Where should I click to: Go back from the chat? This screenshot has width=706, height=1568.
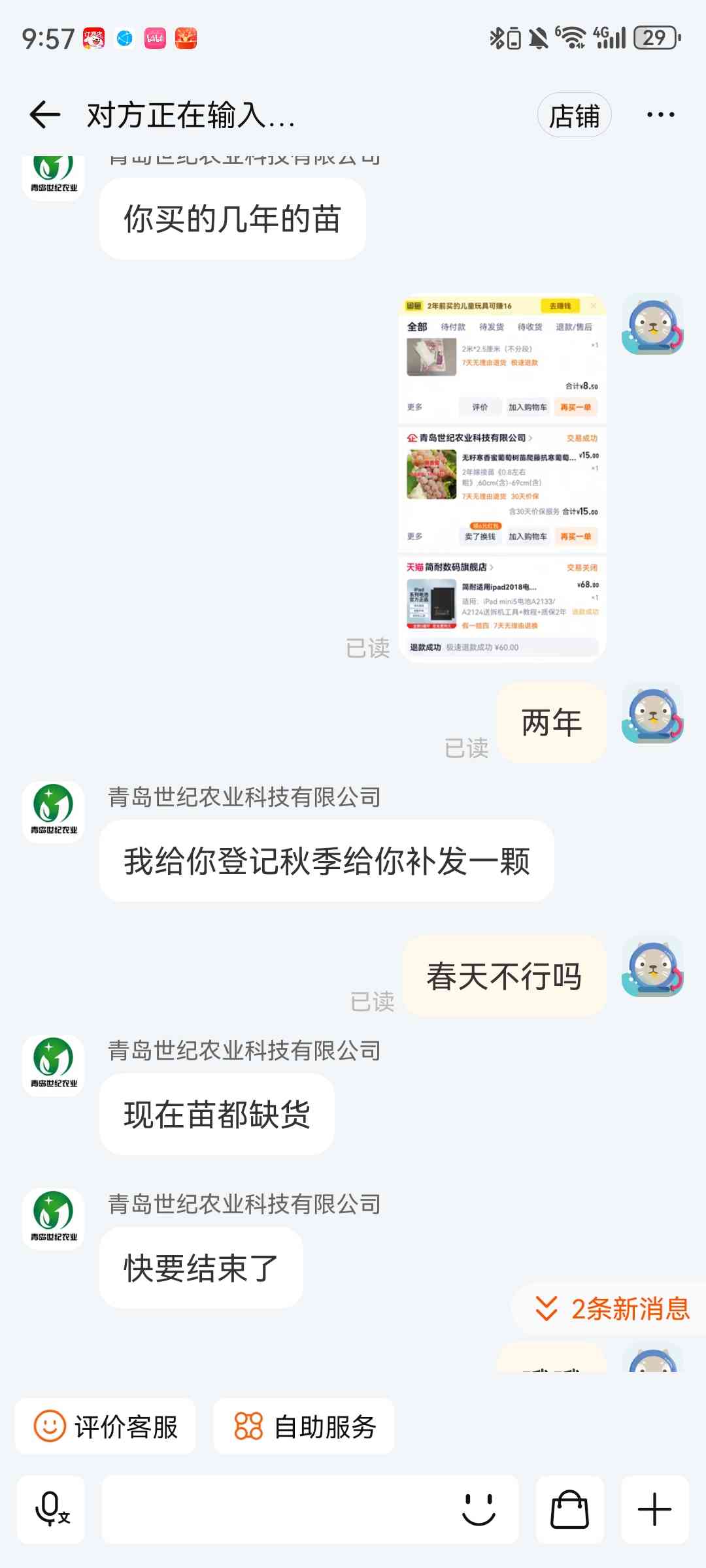tap(45, 115)
